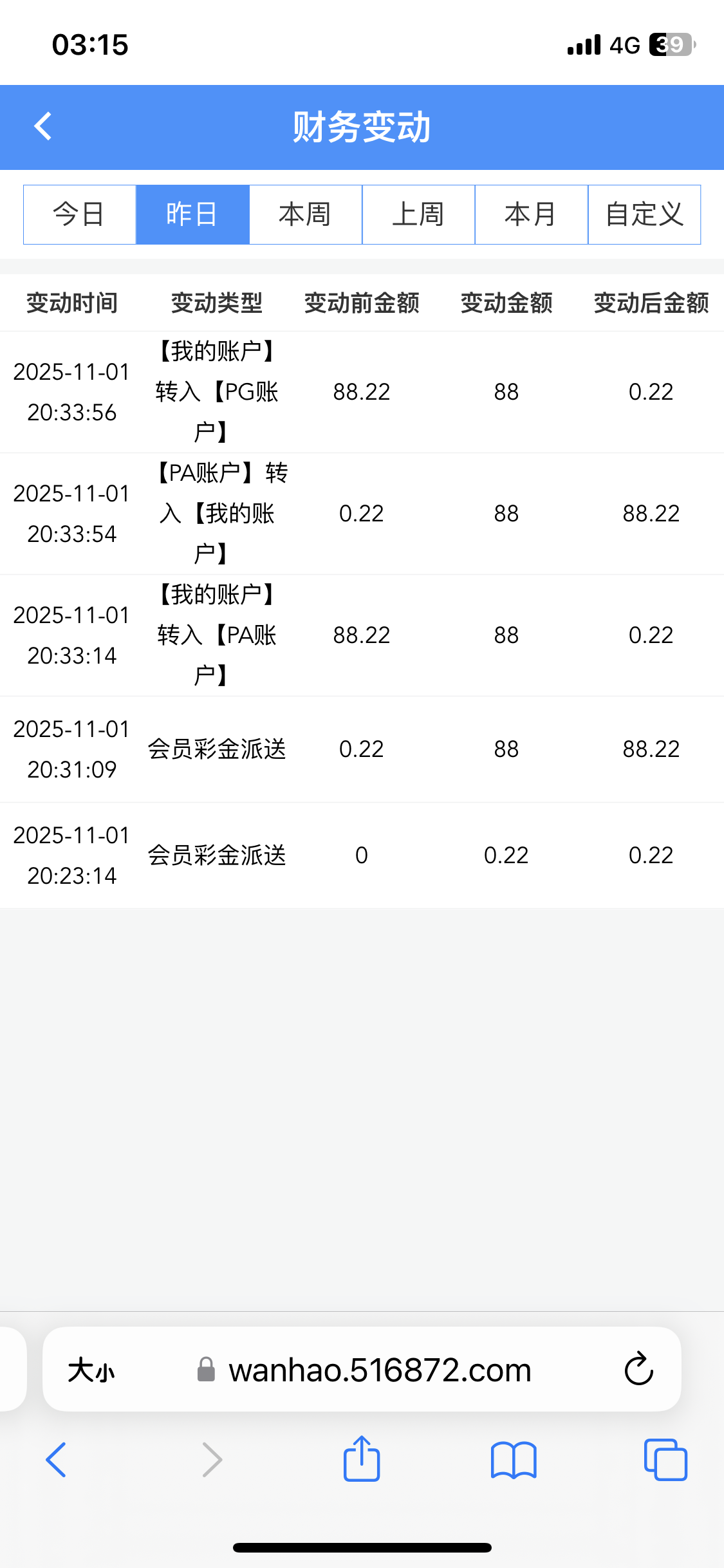Show records for 本周
The height and width of the screenshot is (1568, 724).
(305, 214)
